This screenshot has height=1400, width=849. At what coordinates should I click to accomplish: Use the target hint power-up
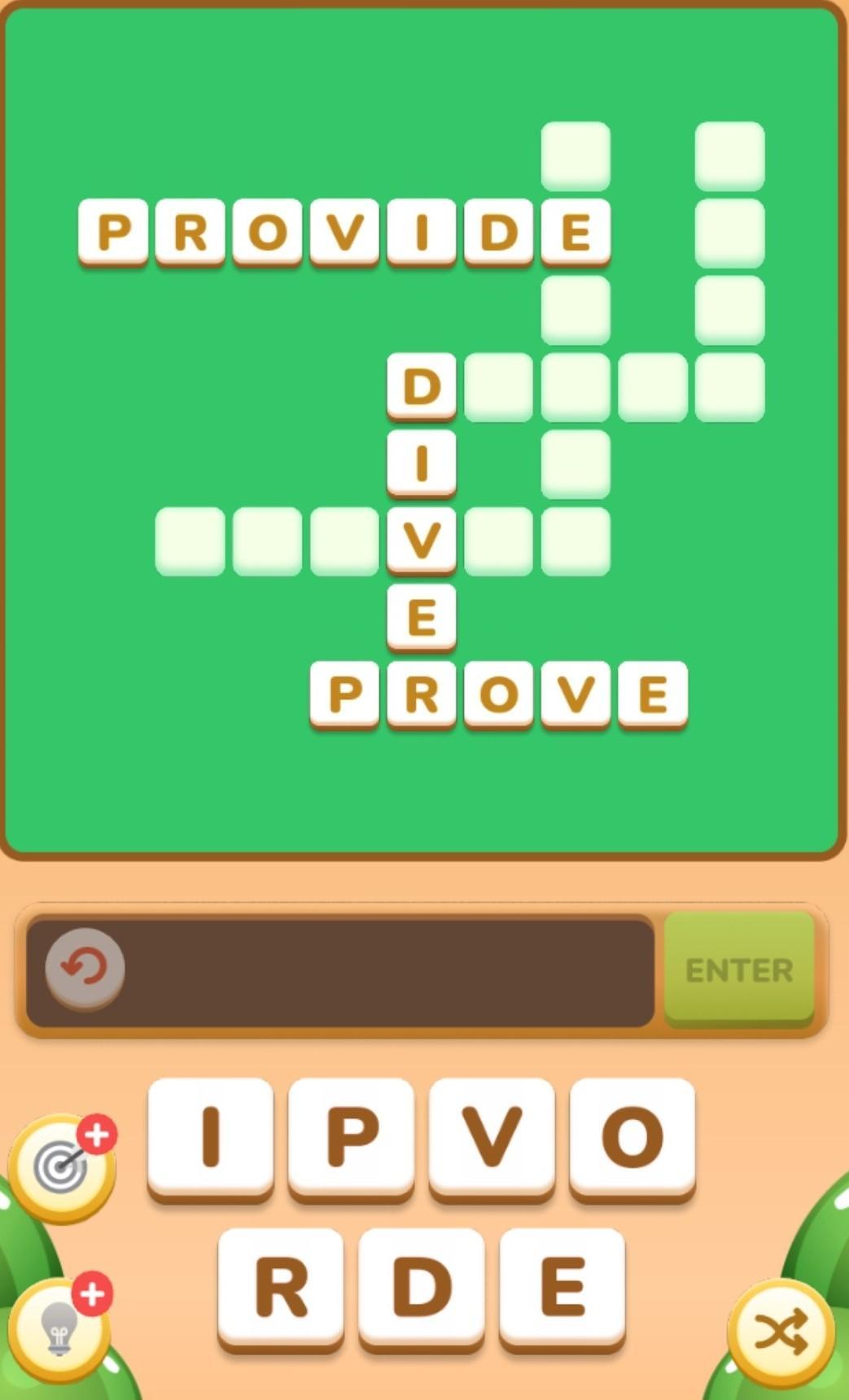[x=61, y=1167]
